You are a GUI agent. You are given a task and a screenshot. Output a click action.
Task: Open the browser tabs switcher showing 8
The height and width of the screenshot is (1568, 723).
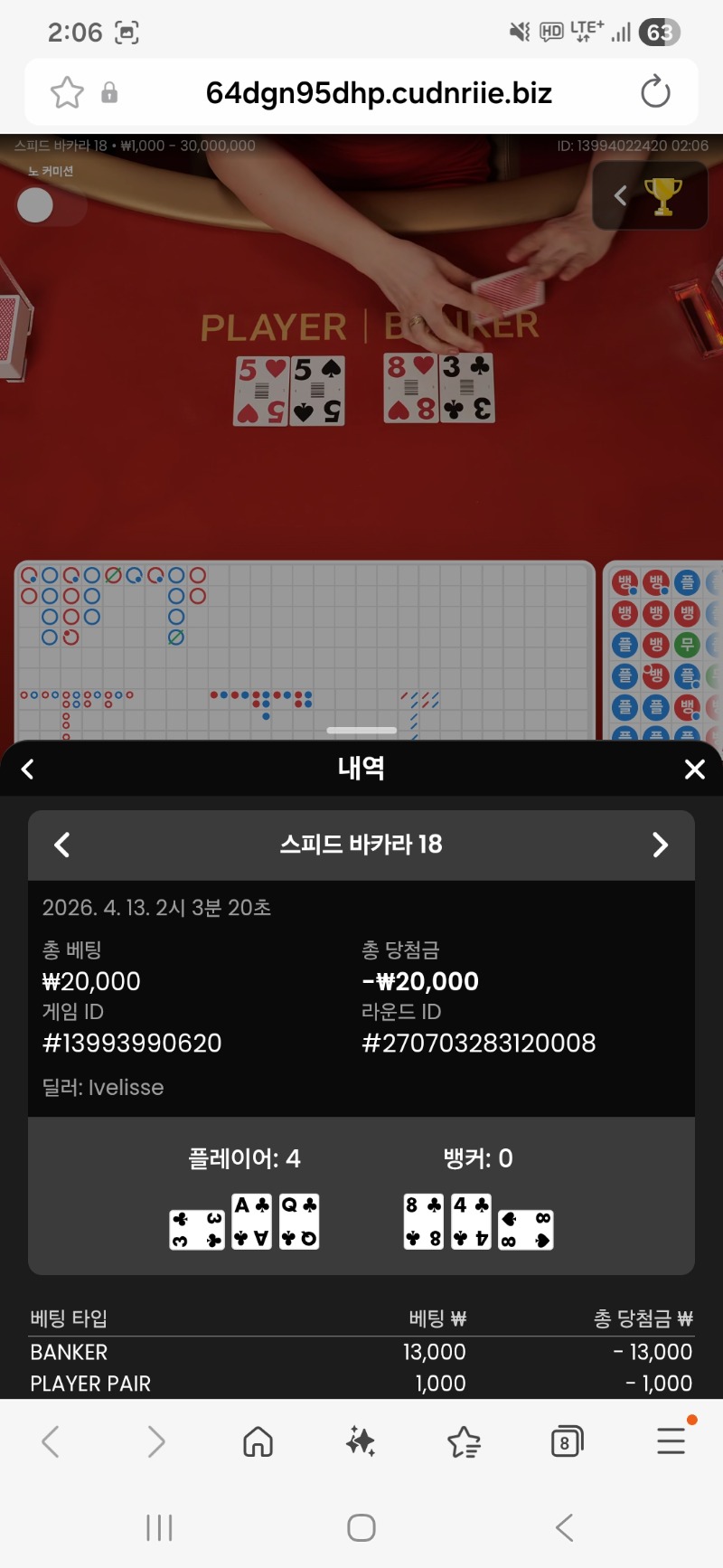(x=567, y=1441)
